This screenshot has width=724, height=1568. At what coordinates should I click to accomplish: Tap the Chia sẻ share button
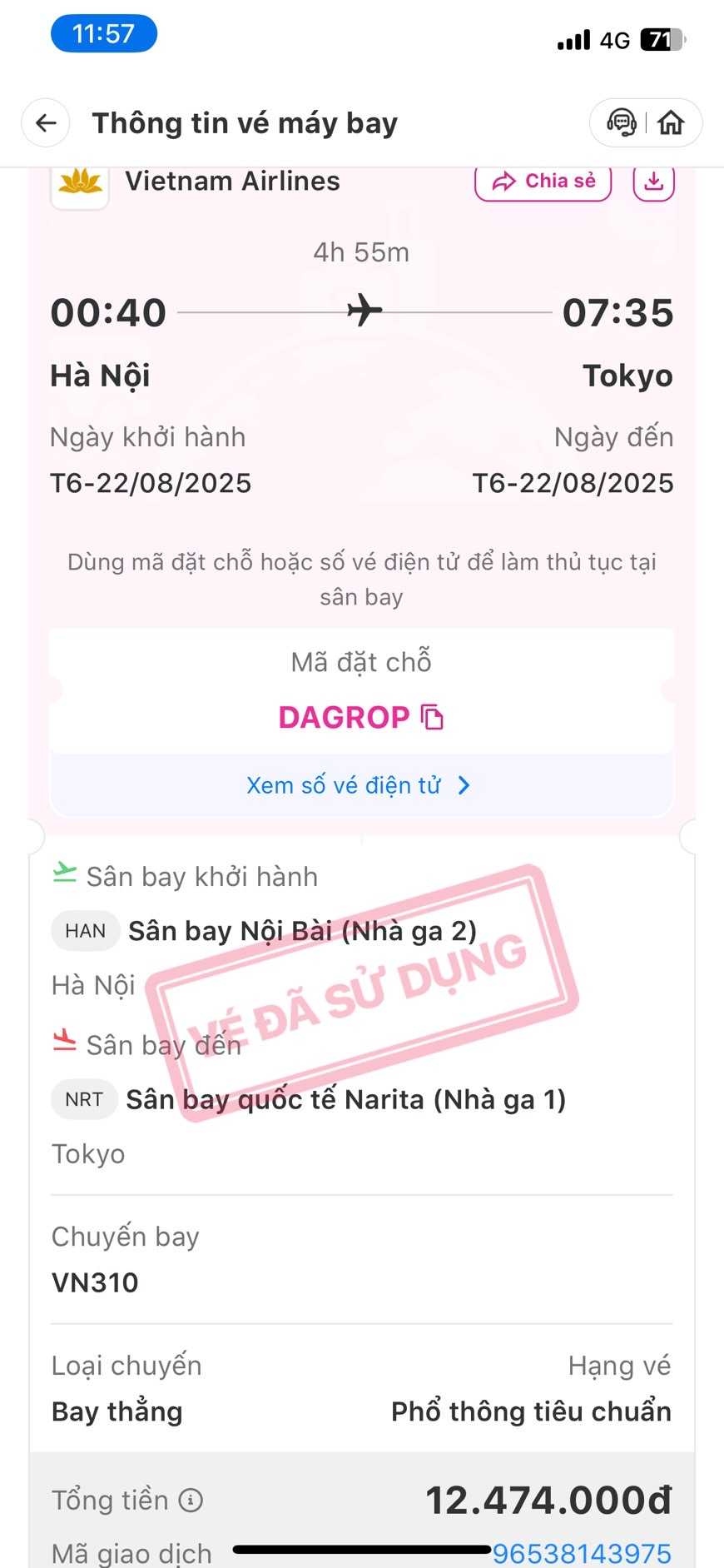coord(543,182)
